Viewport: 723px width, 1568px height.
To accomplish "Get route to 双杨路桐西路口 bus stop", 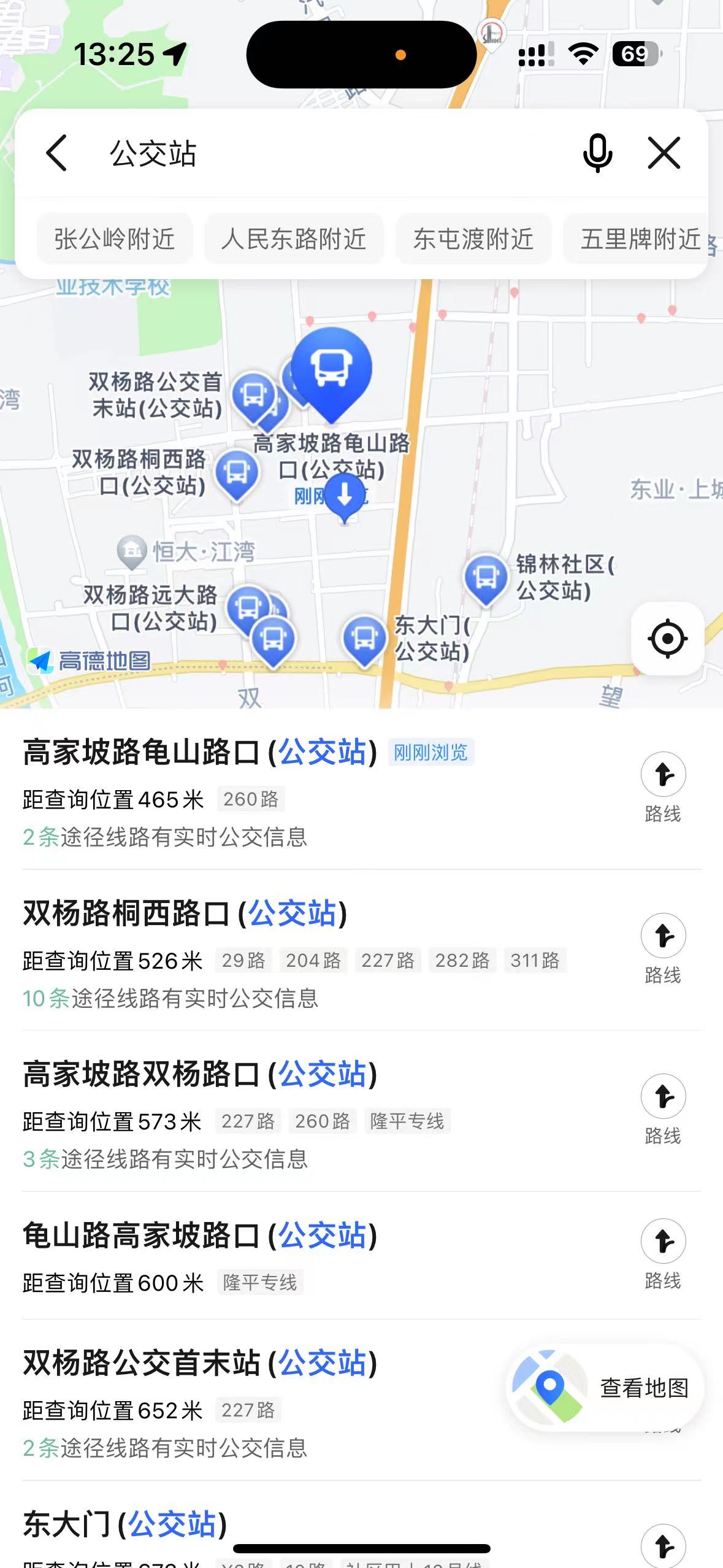I will click(663, 949).
